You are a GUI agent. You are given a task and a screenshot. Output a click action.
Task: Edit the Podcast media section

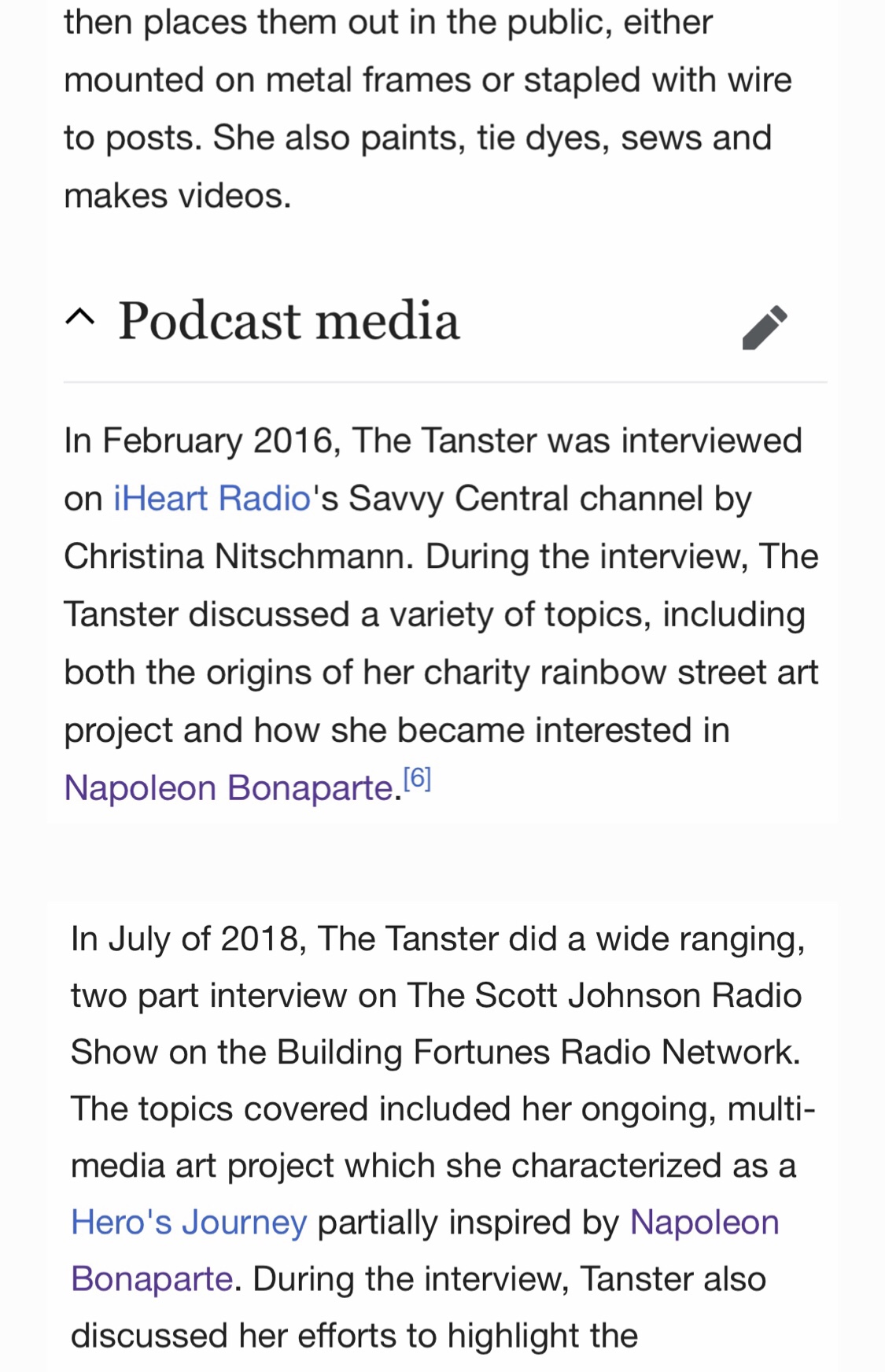765,326
